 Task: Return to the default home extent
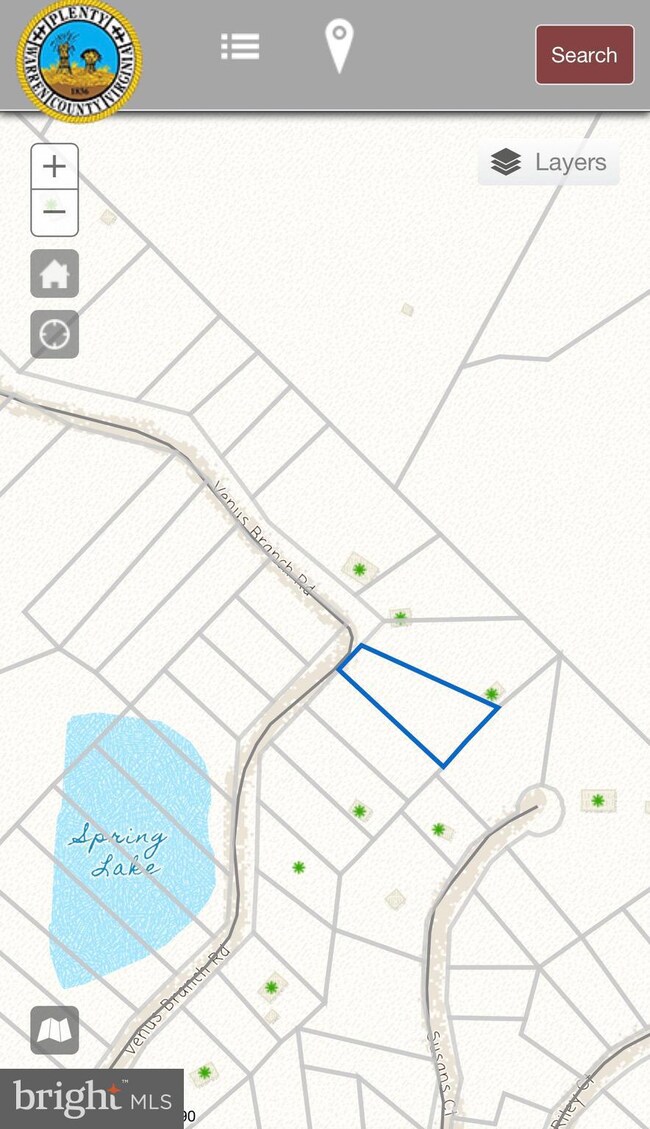[54, 274]
